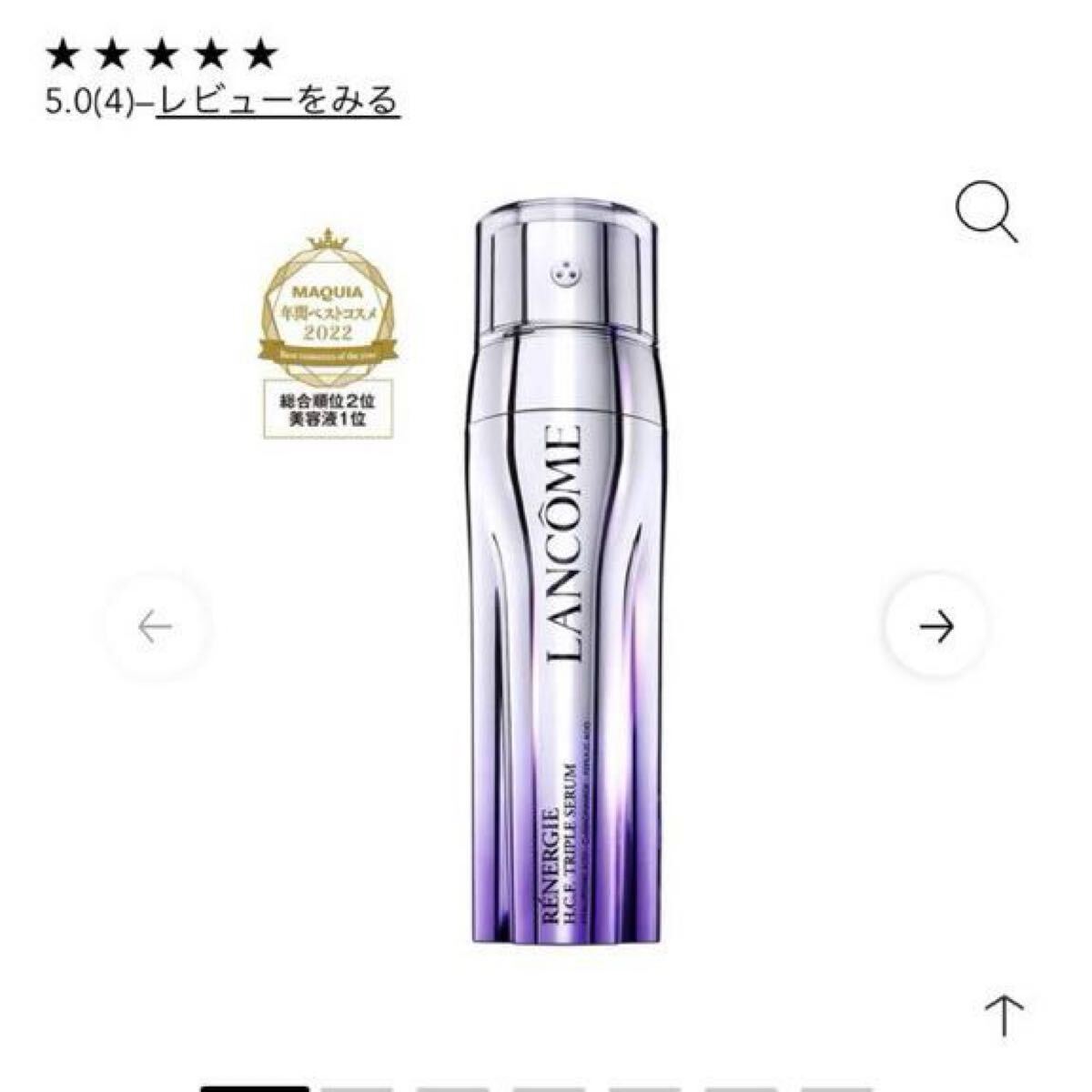This screenshot has height=1092, width=1092.
Task: Tap the magnifier to zoom product image
Action: (986, 212)
